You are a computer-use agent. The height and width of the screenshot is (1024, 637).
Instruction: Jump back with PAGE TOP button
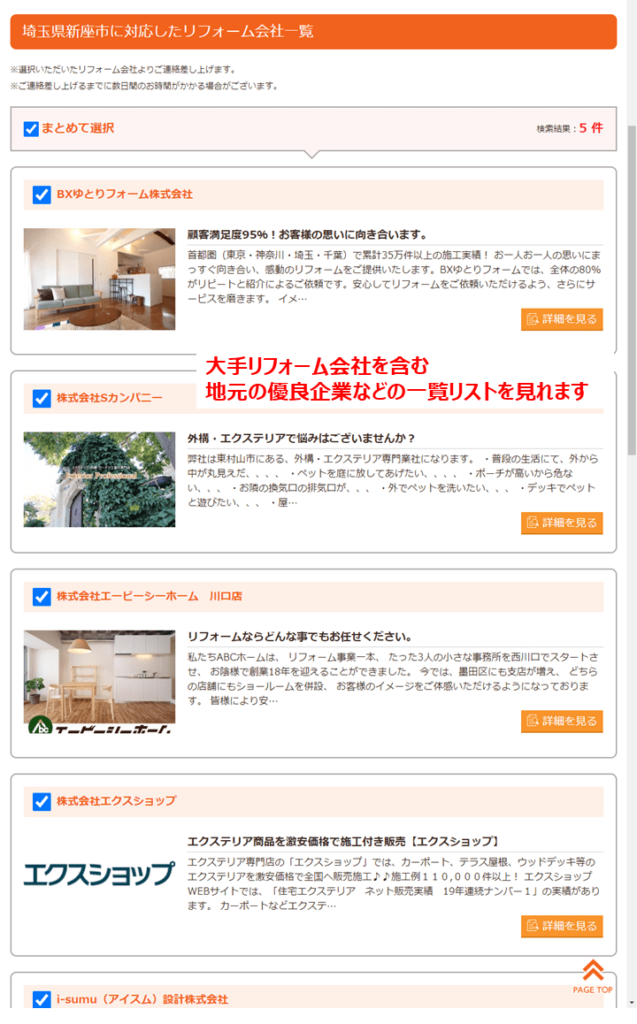(x=592, y=976)
